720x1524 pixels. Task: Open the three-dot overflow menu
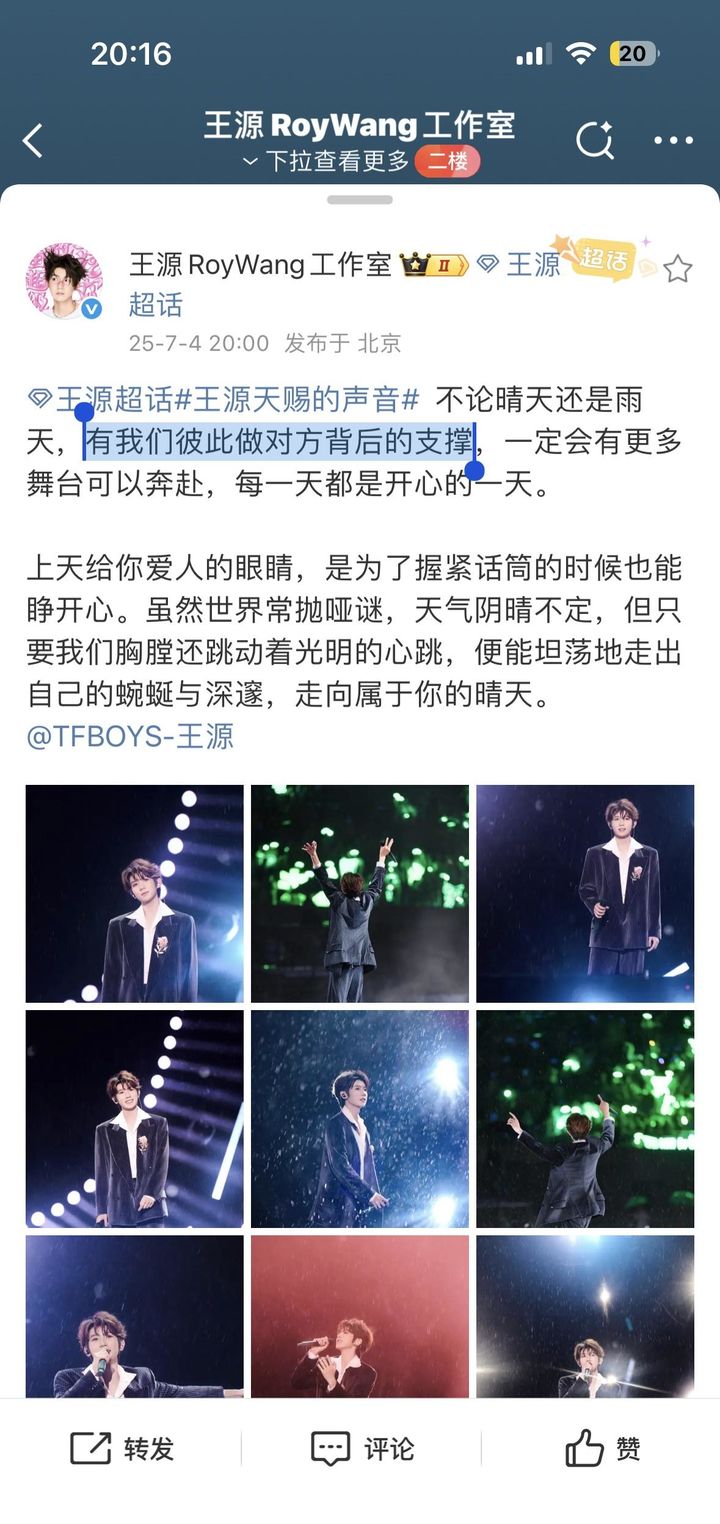pyautogui.click(x=673, y=141)
